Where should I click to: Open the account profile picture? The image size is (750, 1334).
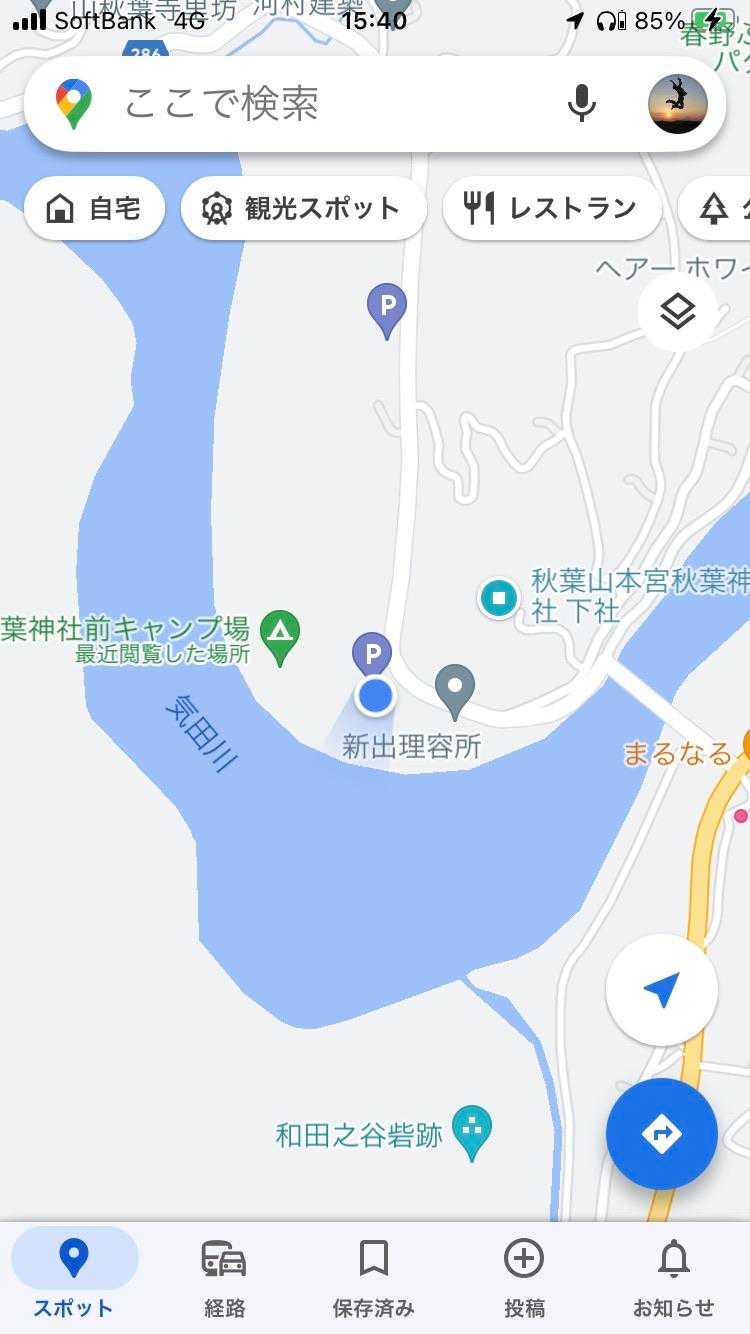(x=677, y=104)
